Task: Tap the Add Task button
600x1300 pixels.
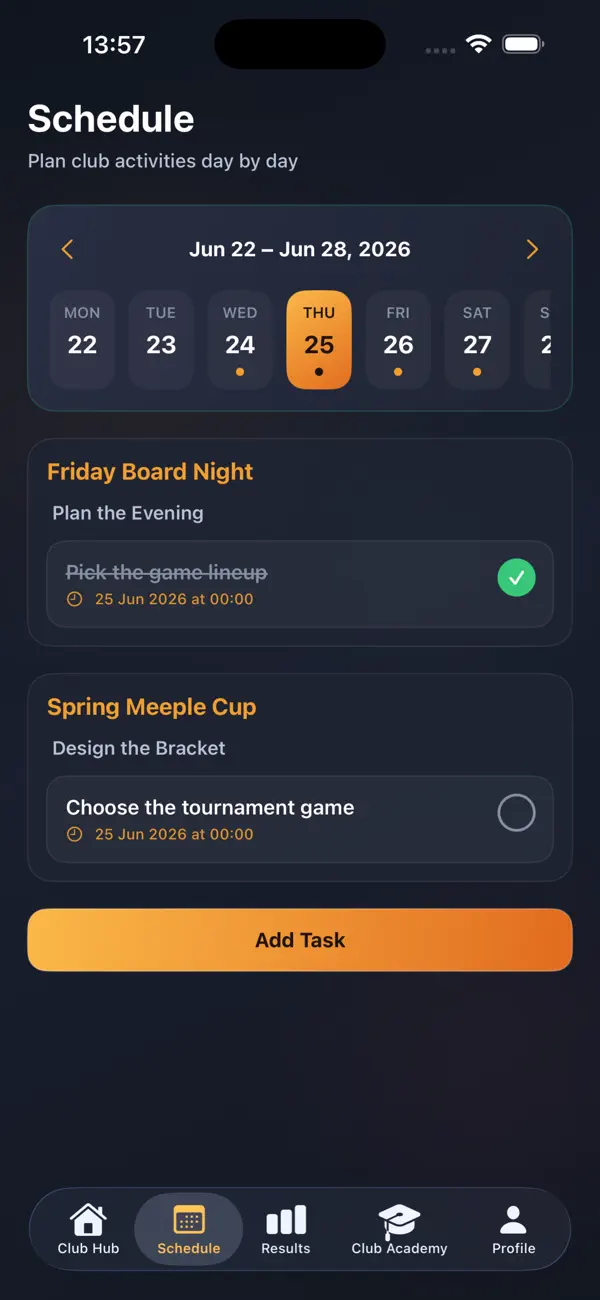Action: tap(300, 940)
